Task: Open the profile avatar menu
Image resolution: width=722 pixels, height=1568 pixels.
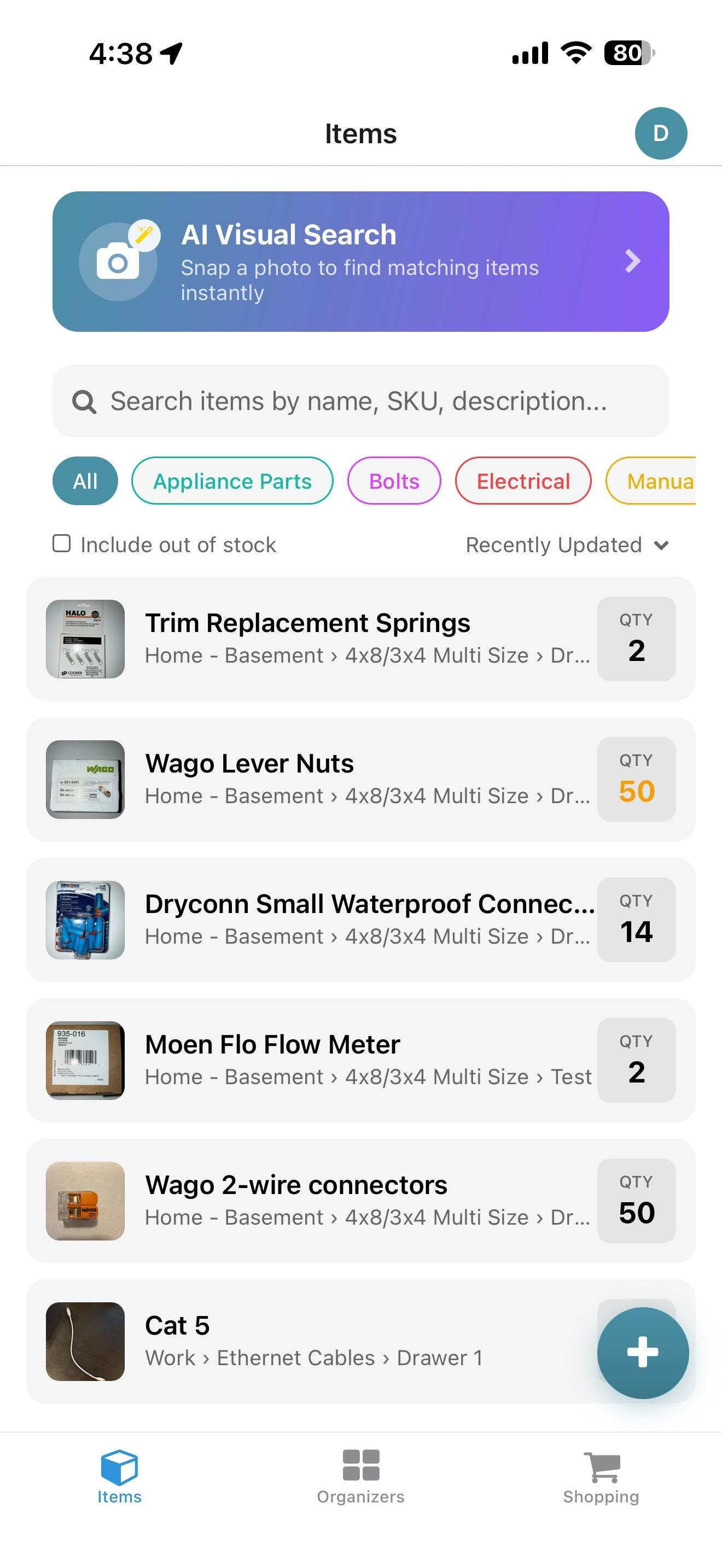Action: pos(661,133)
